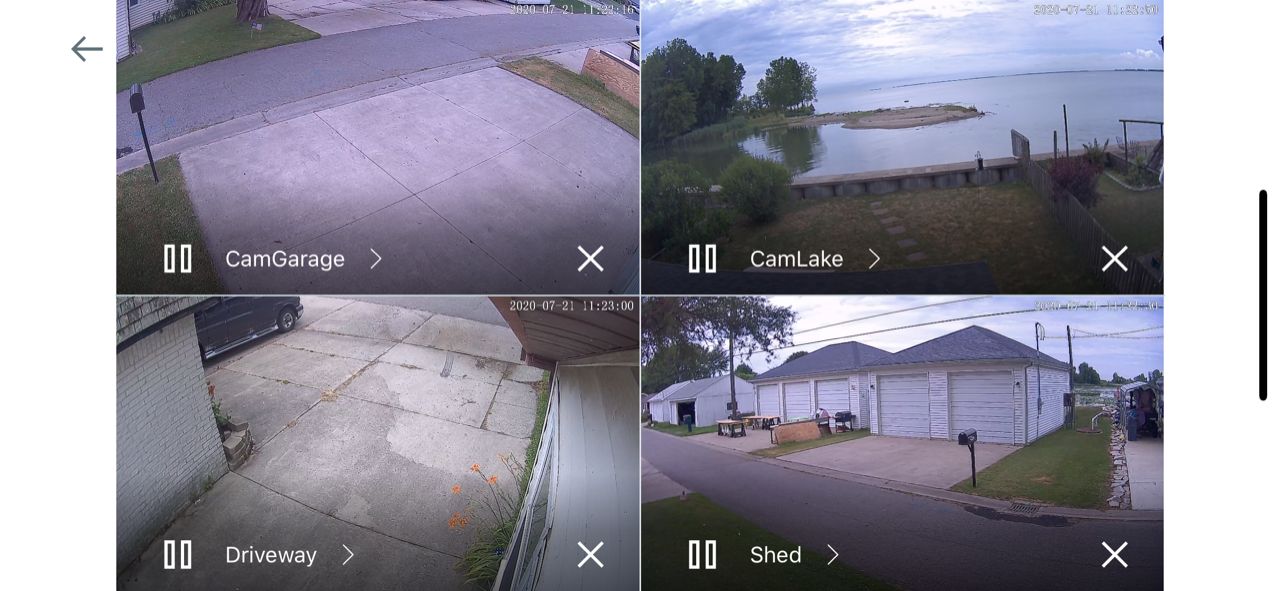
Task: Open CamLake camera details
Action: 874,259
